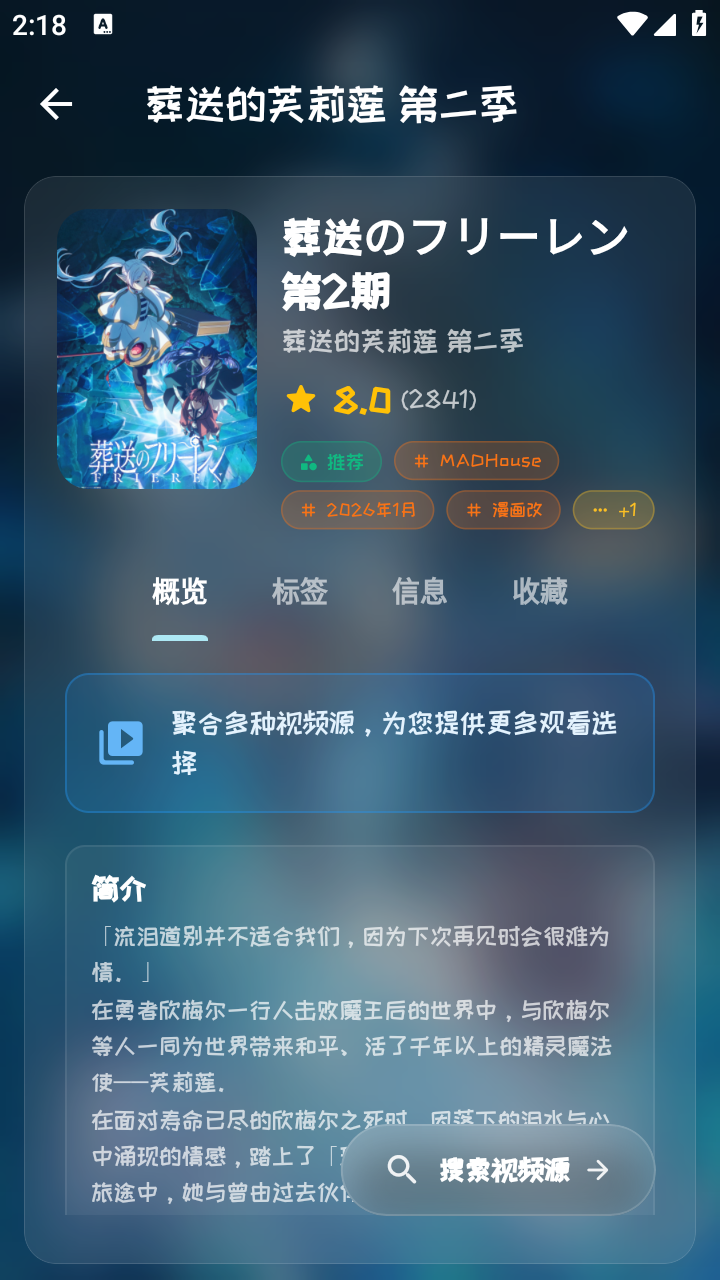The image size is (720, 1280).
Task: Expand hidden tags via +1 chip
Action: coord(614,510)
